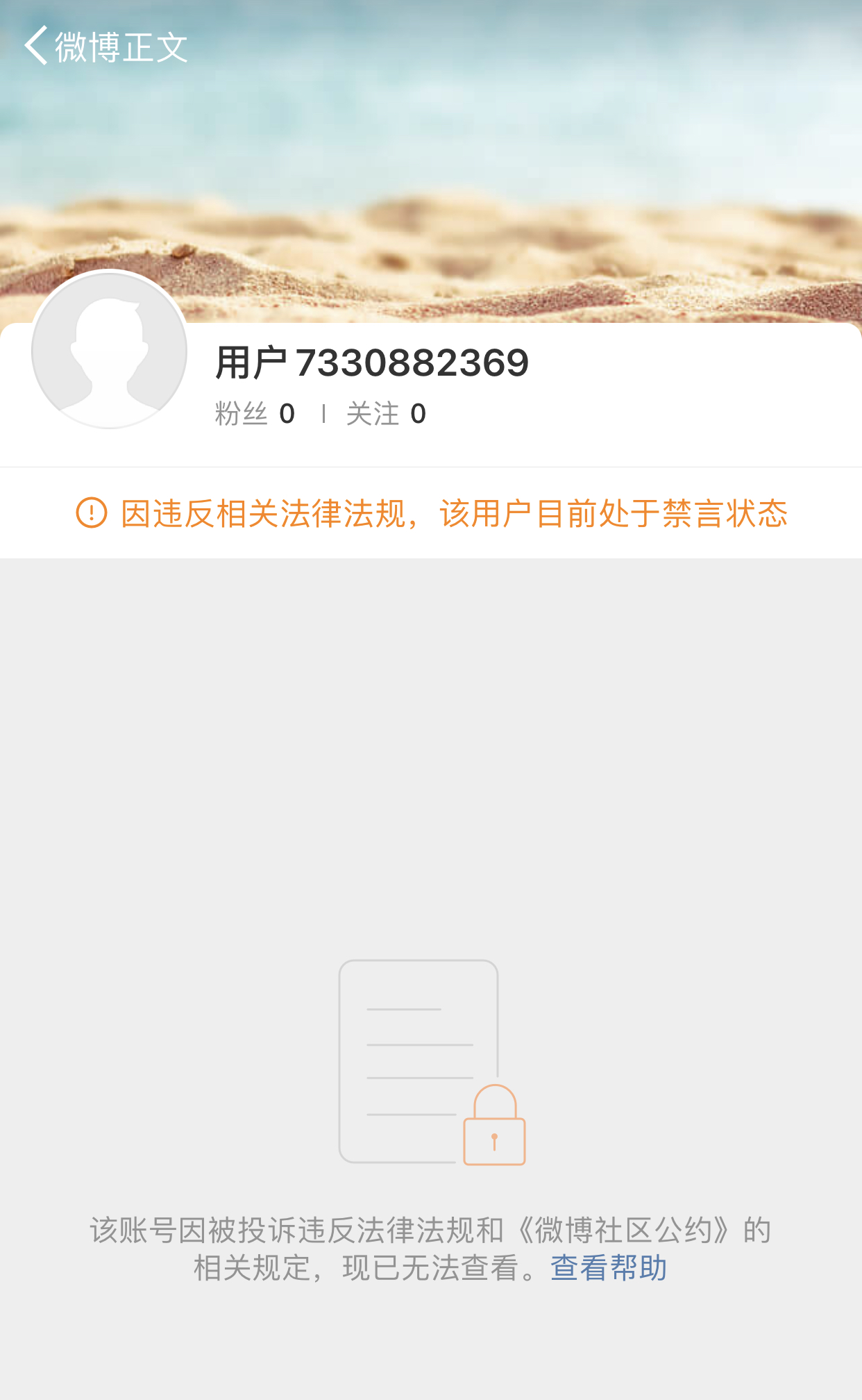The width and height of the screenshot is (862, 1400).
Task: Click the account suspension notice text
Action: tap(430, 1243)
